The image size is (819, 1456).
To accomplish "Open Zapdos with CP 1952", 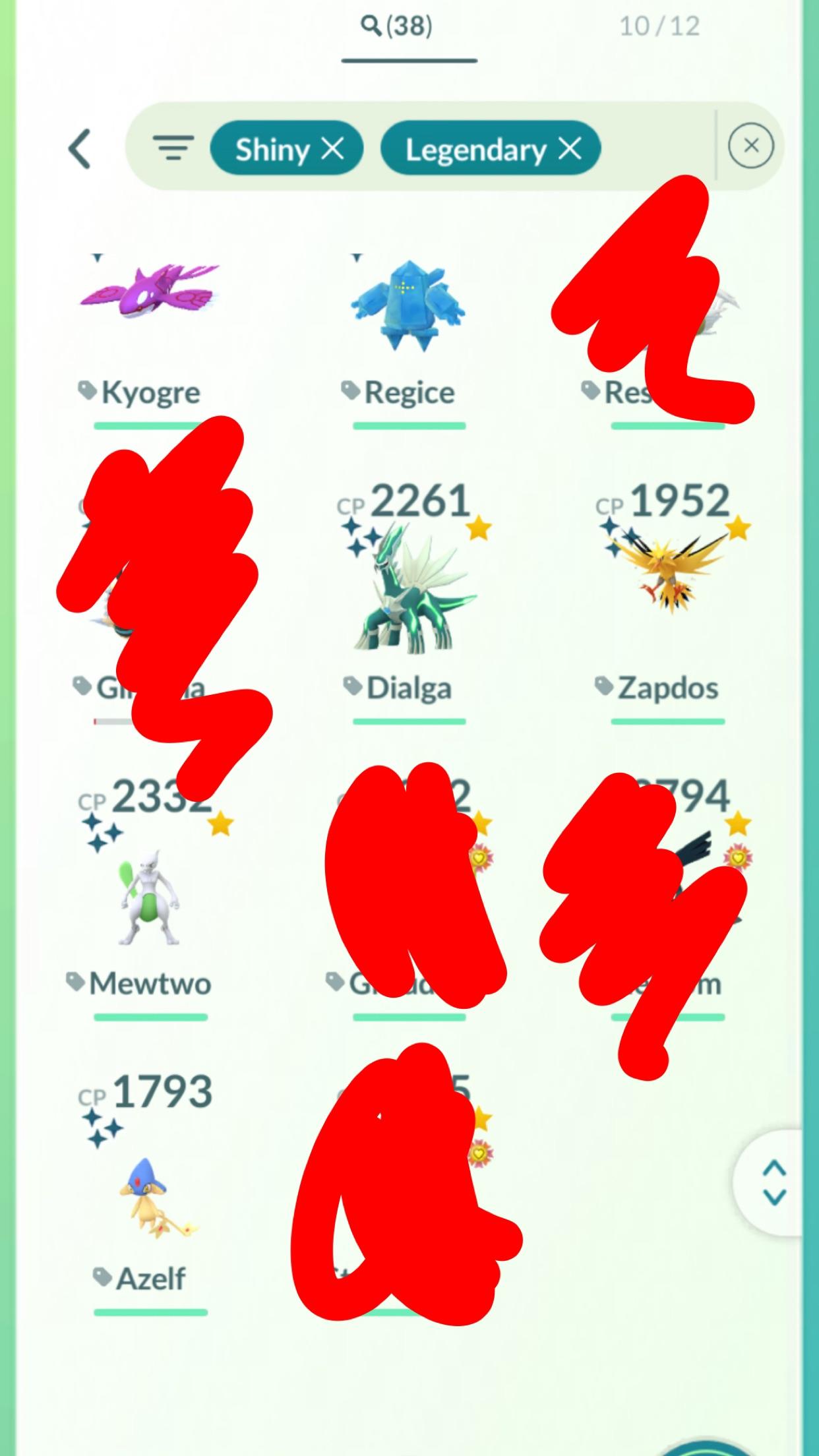I will click(668, 580).
